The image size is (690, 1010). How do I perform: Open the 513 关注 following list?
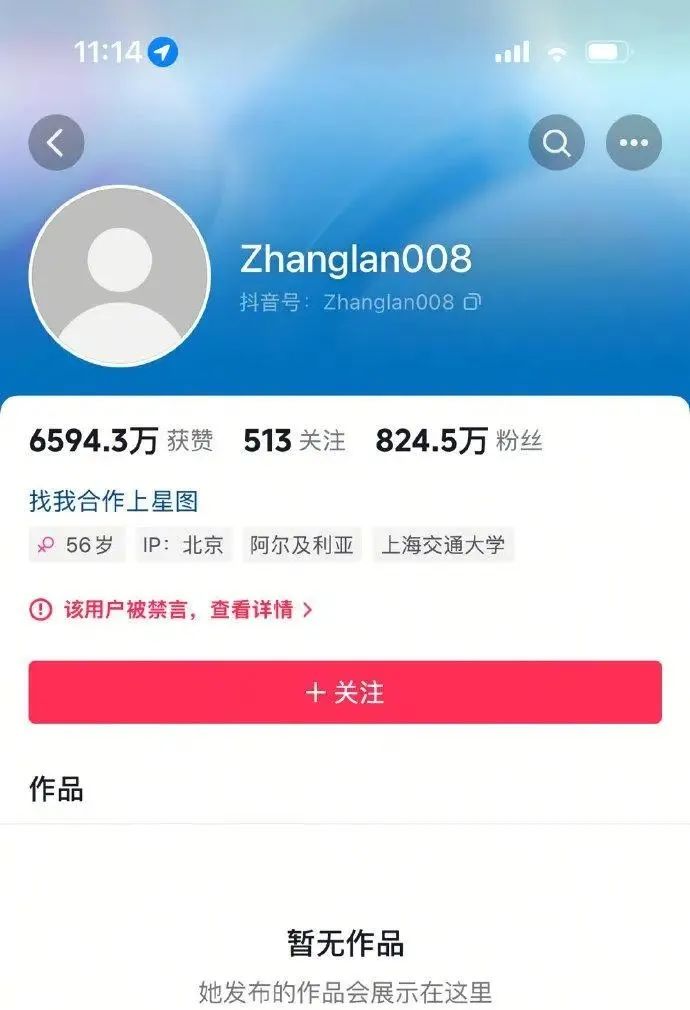(294, 441)
